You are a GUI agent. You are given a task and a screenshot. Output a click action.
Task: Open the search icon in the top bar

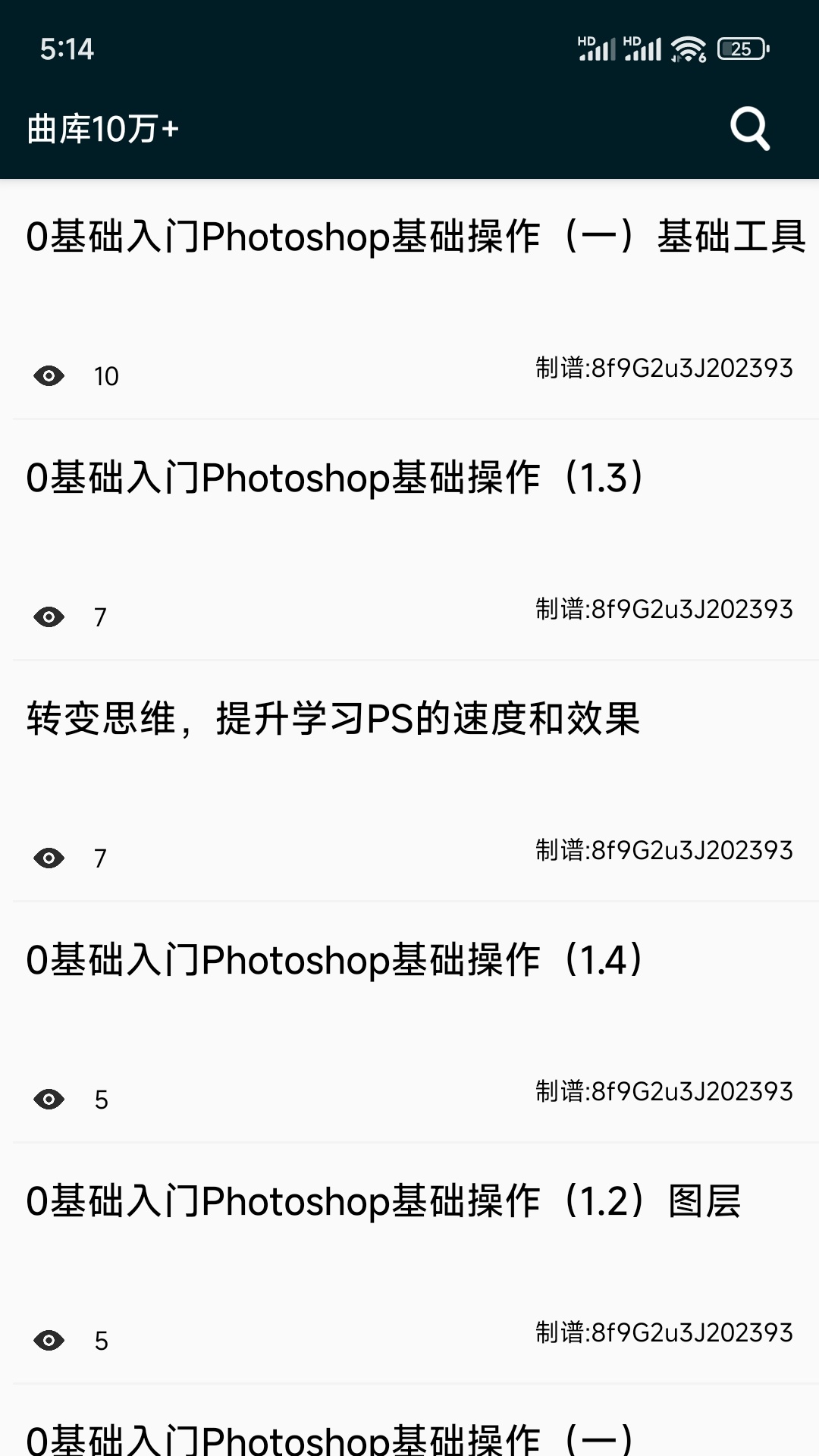[x=749, y=129]
